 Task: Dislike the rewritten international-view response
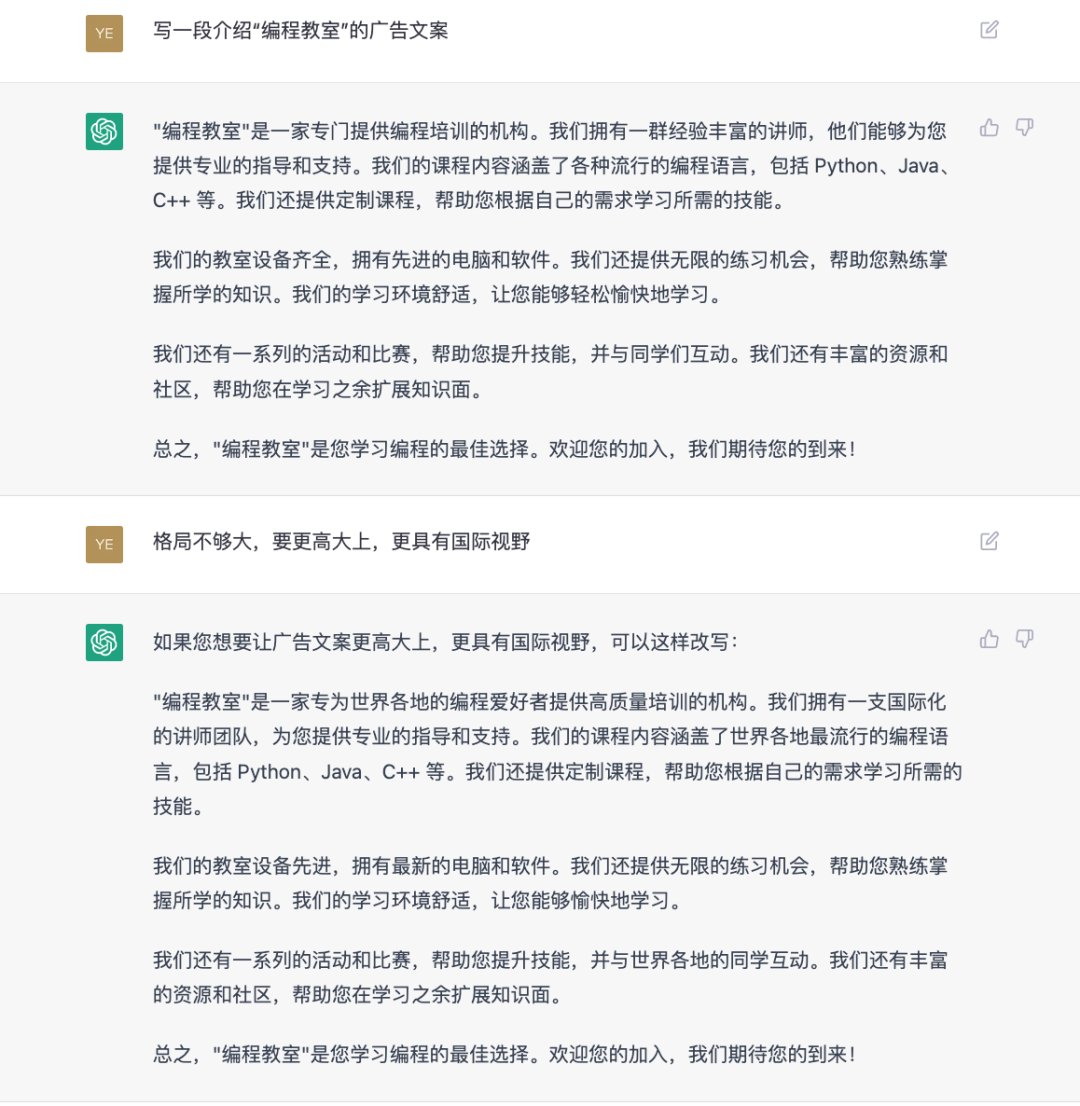(x=1024, y=638)
